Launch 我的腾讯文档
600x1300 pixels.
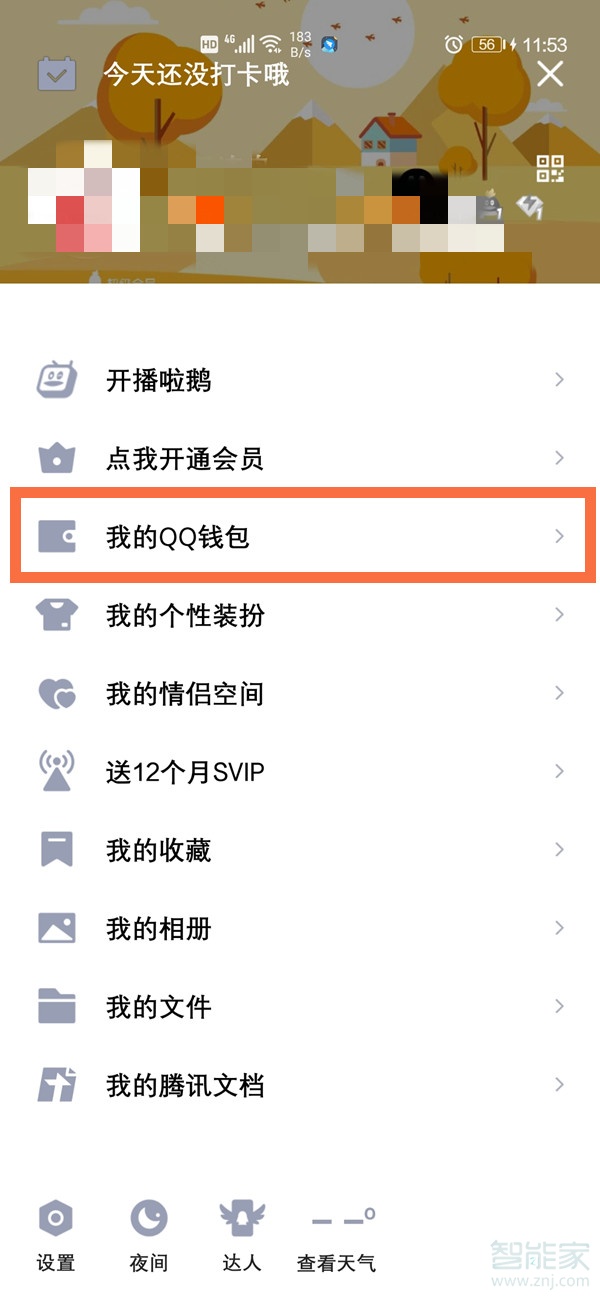point(300,1085)
